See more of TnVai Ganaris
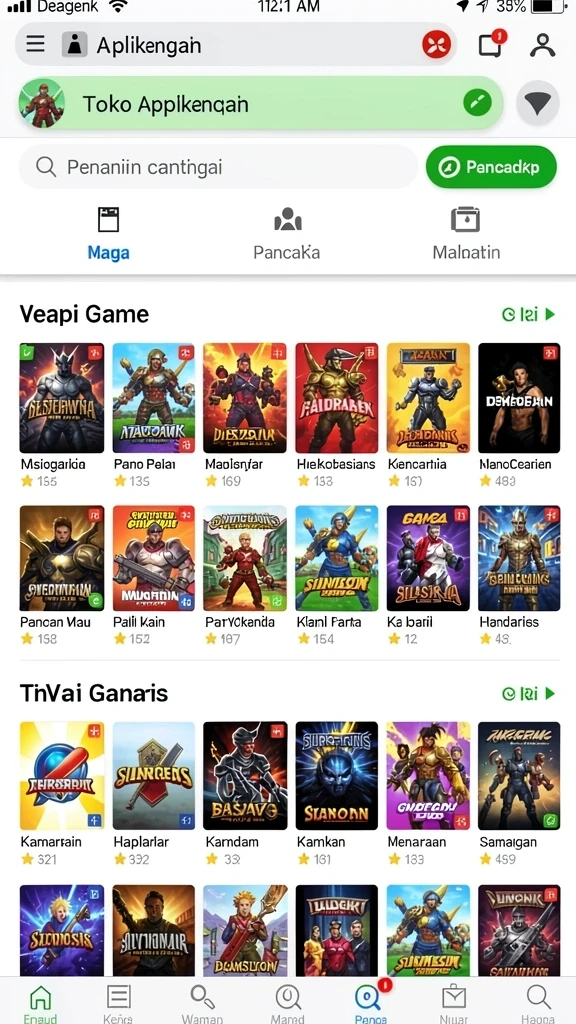This screenshot has height=1024, width=576. pyautogui.click(x=528, y=694)
